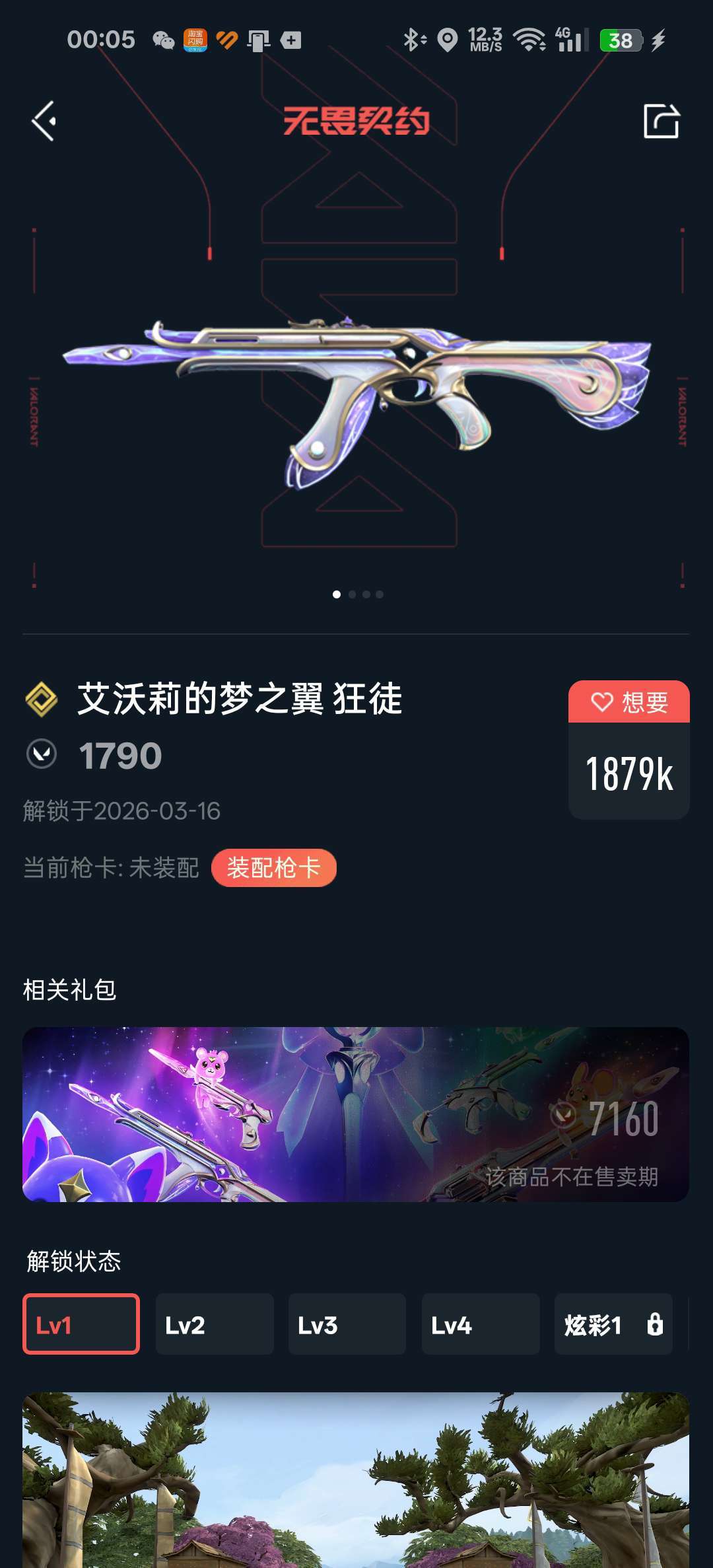The height and width of the screenshot is (1568, 713).
Task: Select the second carousel page dot
Action: pos(353,594)
